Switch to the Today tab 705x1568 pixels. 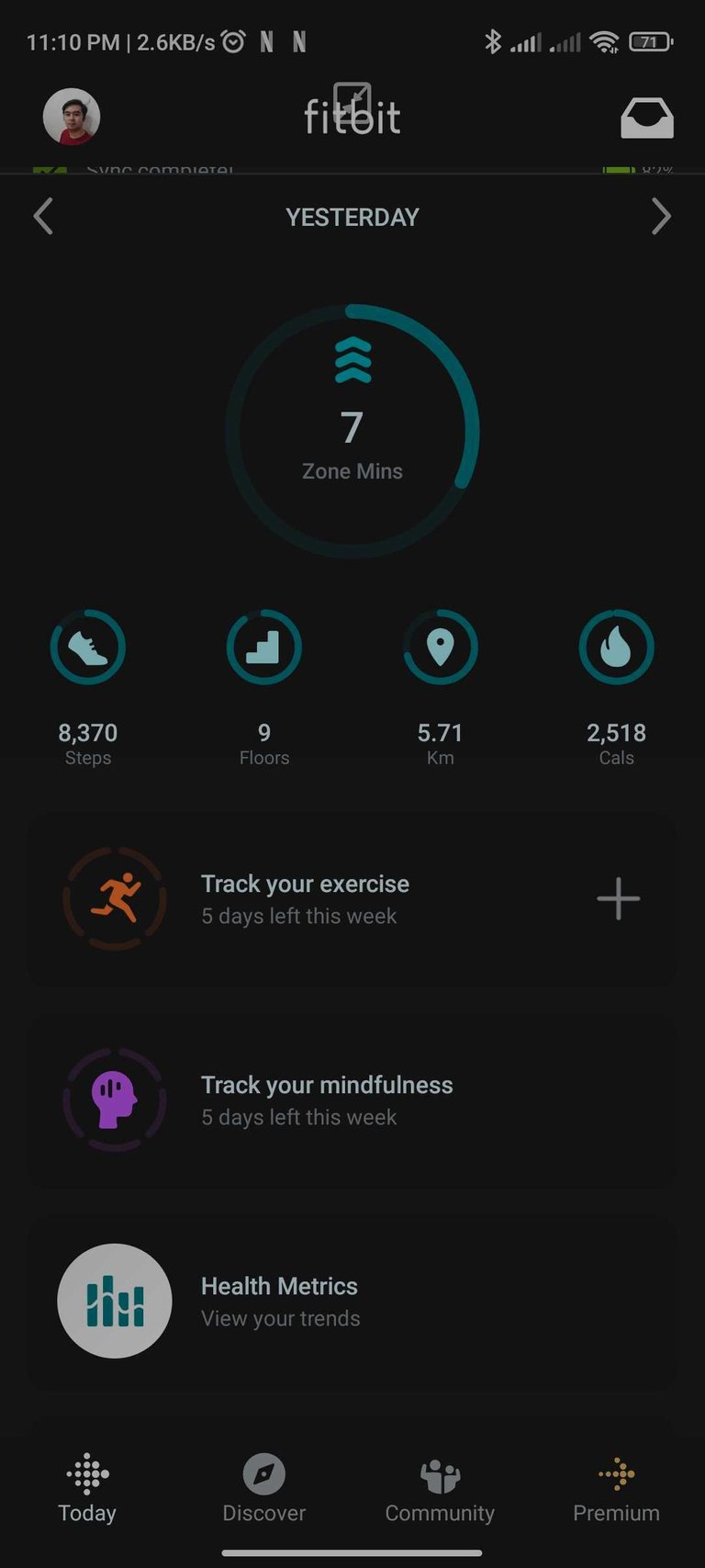point(87,1490)
